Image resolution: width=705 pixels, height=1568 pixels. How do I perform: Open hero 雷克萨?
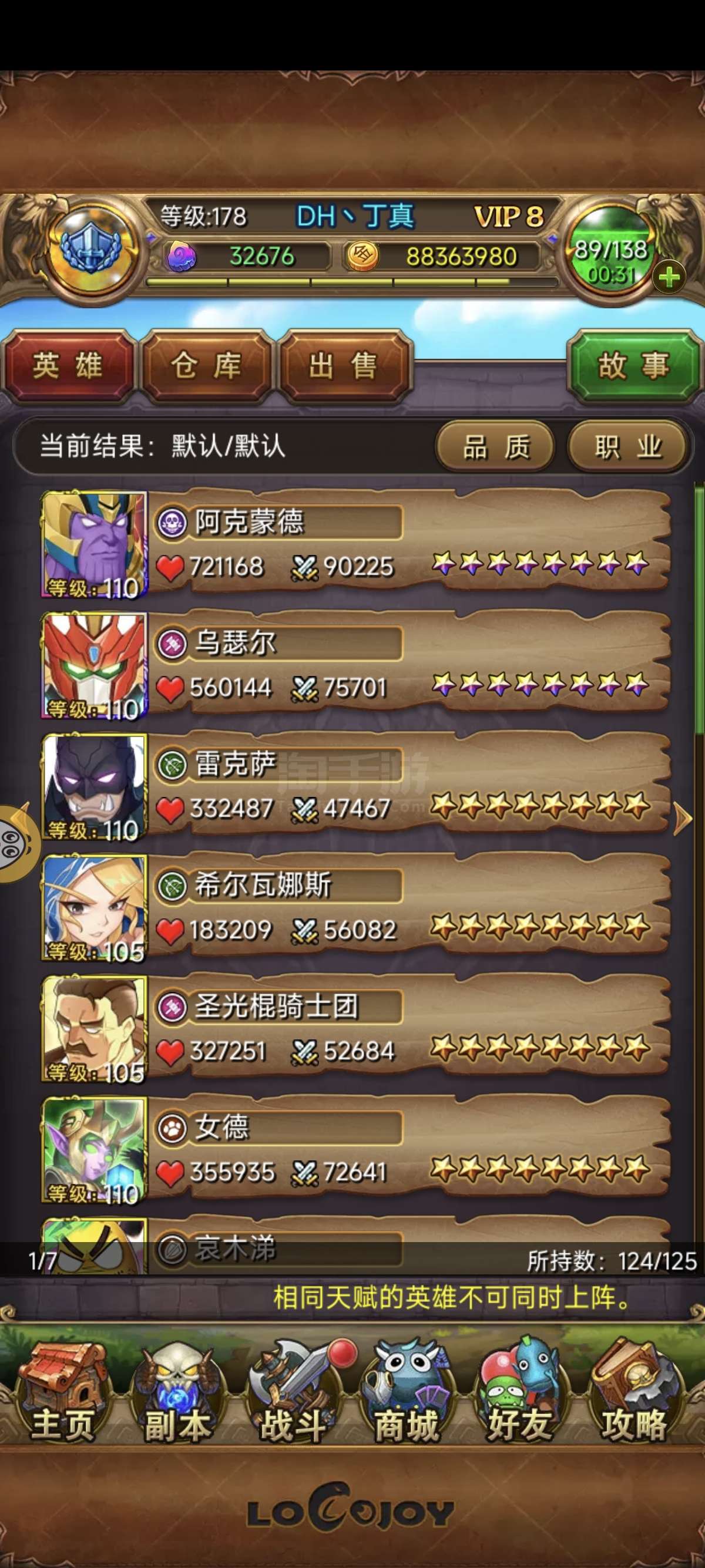(356, 787)
